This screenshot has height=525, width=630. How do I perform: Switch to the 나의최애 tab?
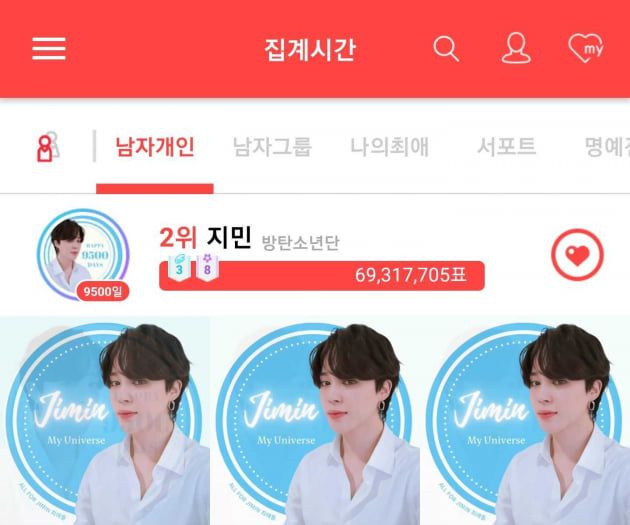(389, 148)
